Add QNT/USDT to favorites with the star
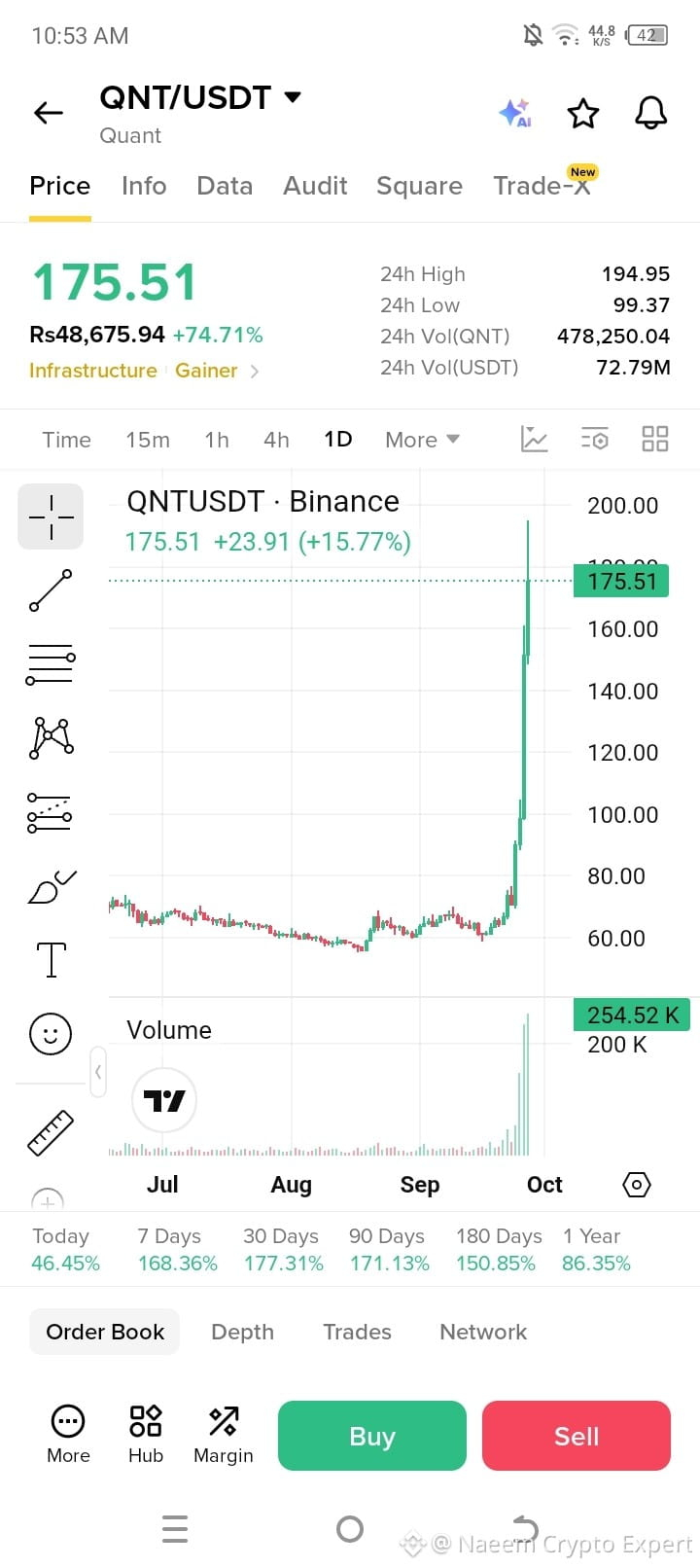Image resolution: width=700 pixels, height=1568 pixels. (x=583, y=113)
